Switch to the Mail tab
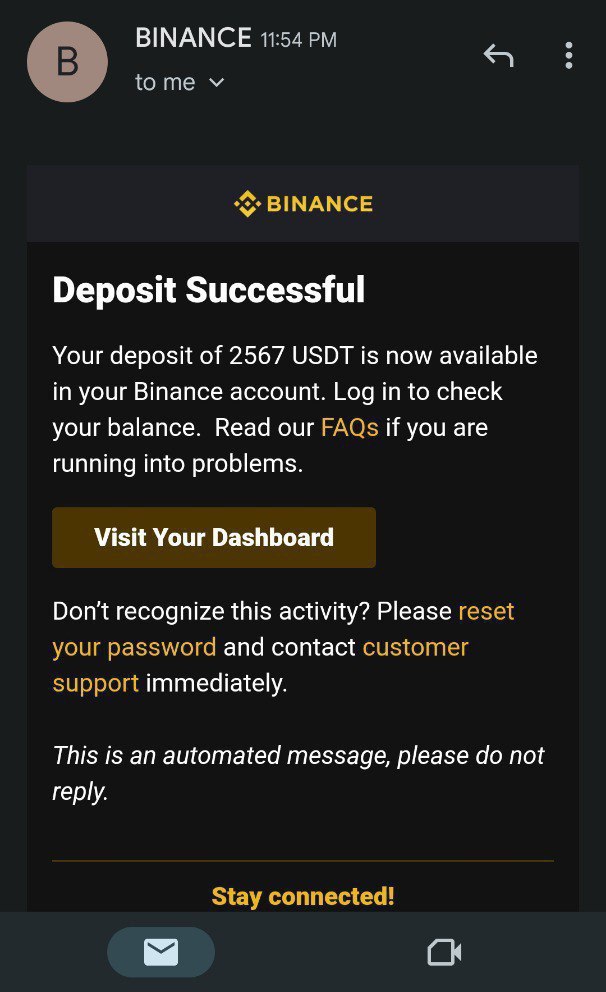 tap(161, 952)
